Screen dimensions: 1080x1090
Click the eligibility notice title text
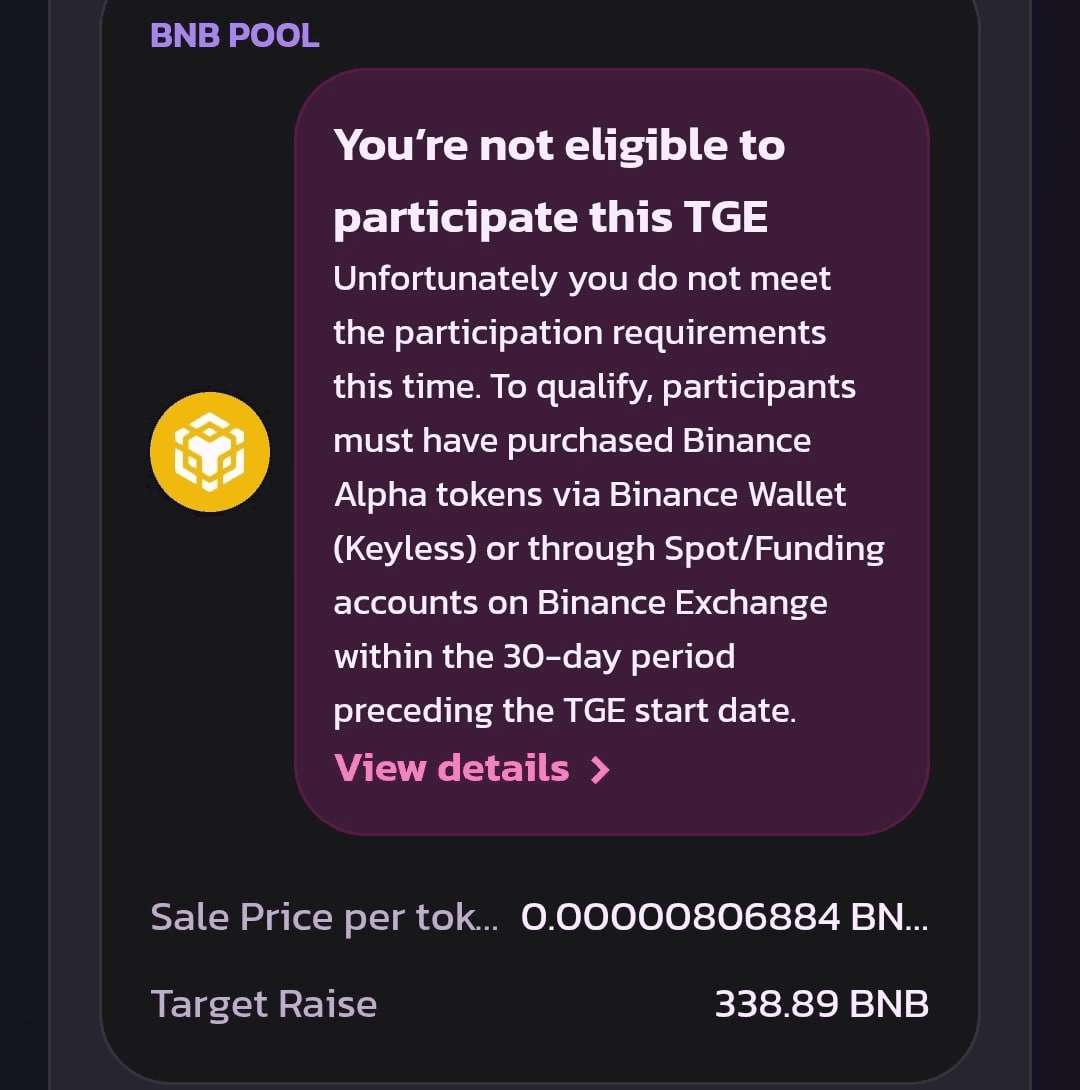pos(558,180)
